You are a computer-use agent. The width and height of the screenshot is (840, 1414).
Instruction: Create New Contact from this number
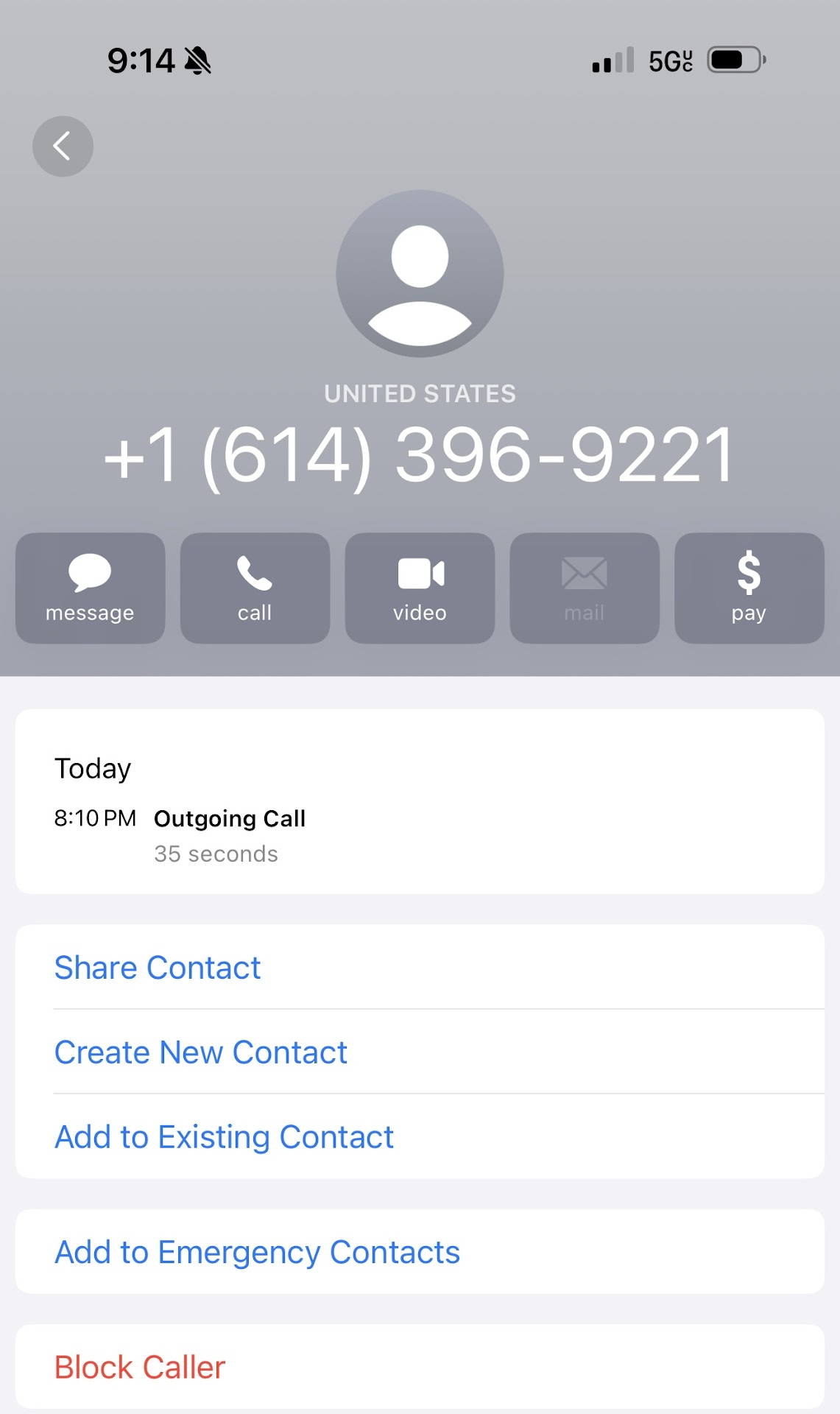coord(200,1052)
